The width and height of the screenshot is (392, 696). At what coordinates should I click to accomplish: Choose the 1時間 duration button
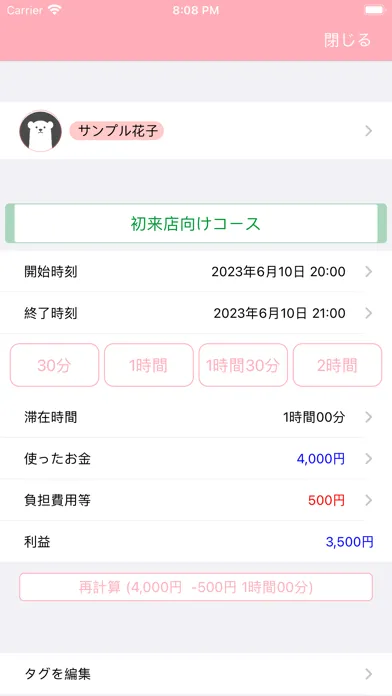(x=149, y=365)
